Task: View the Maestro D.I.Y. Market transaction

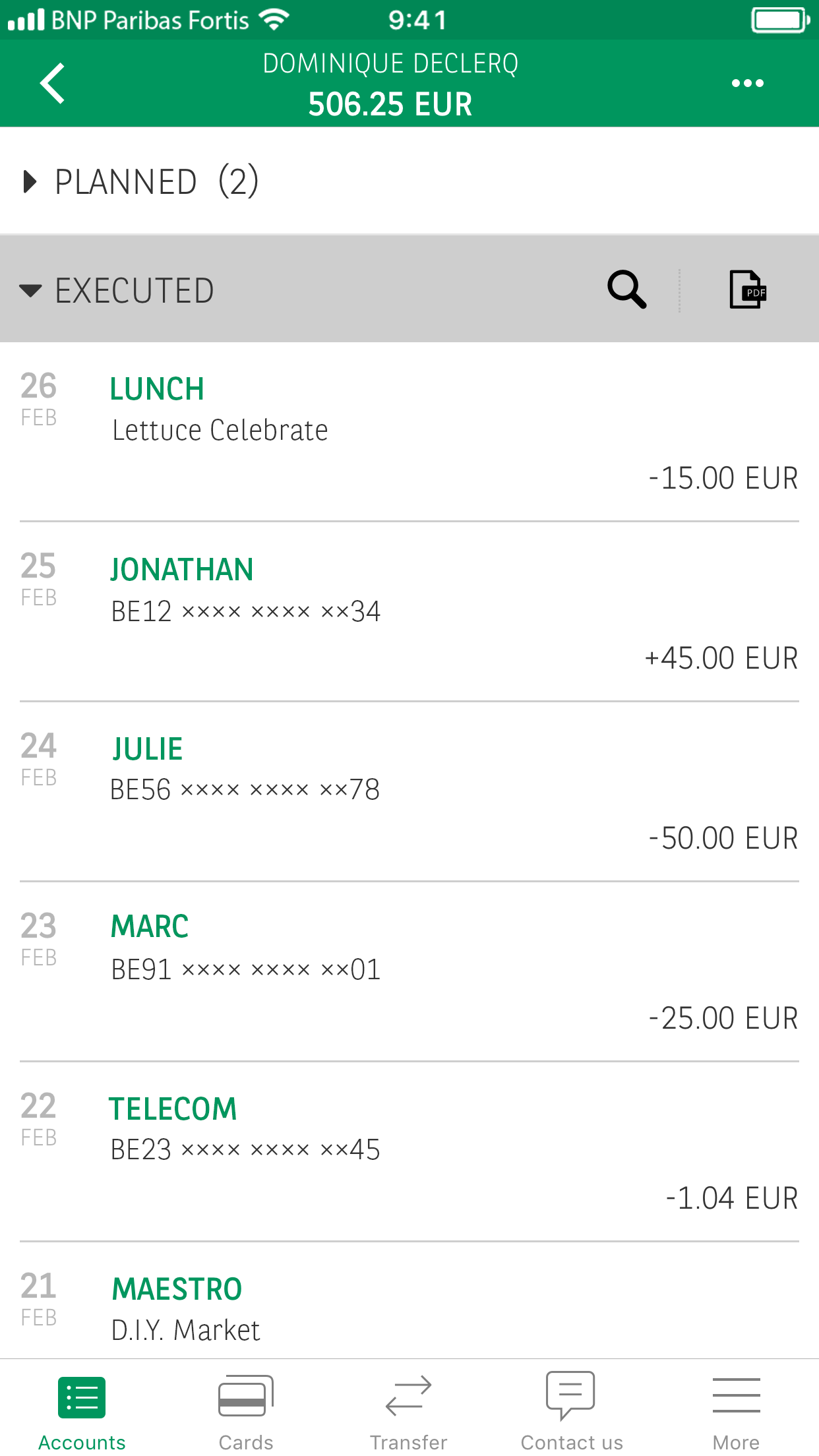Action: coord(409,1309)
